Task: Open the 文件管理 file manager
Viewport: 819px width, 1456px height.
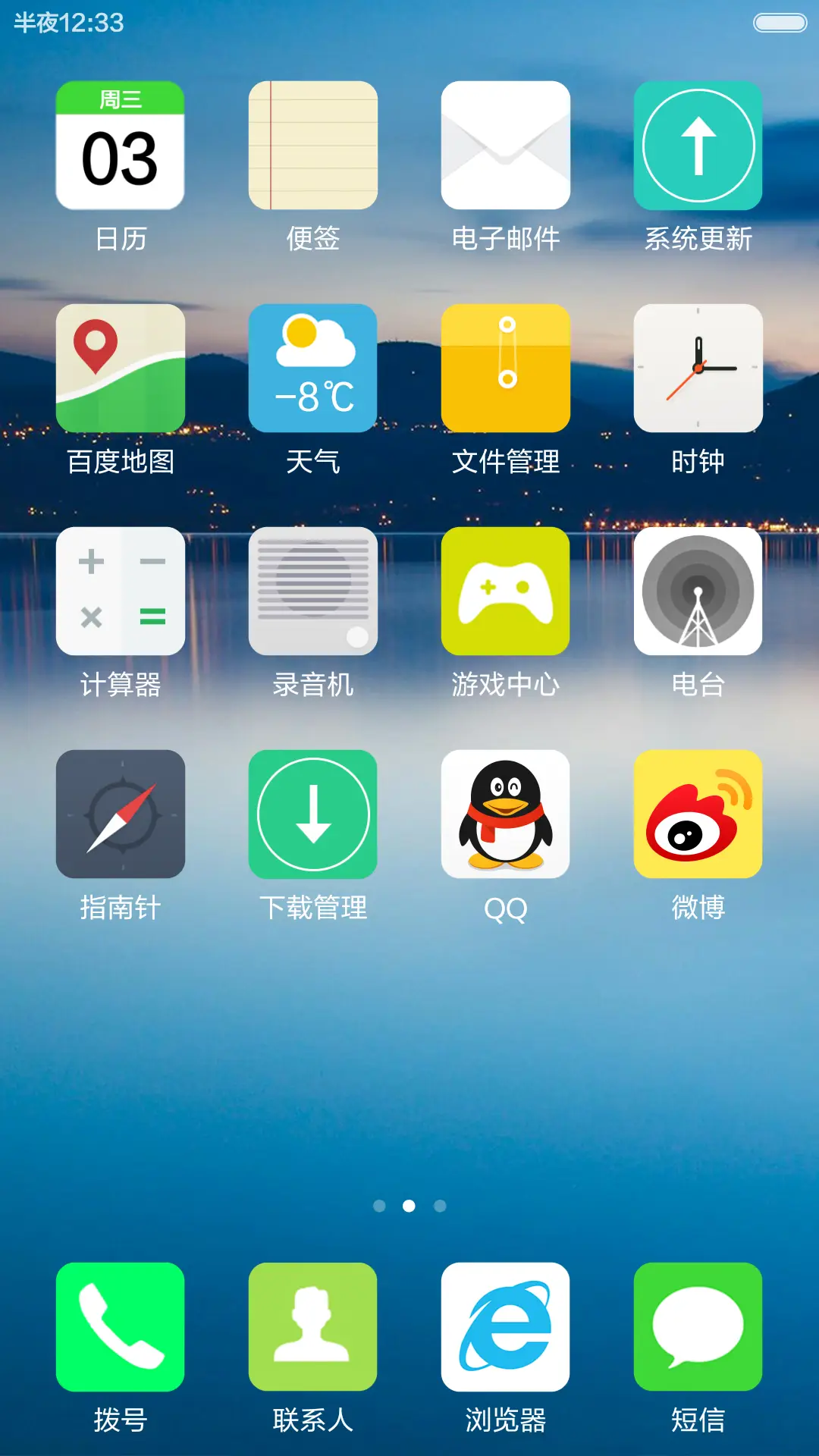Action: tap(505, 369)
